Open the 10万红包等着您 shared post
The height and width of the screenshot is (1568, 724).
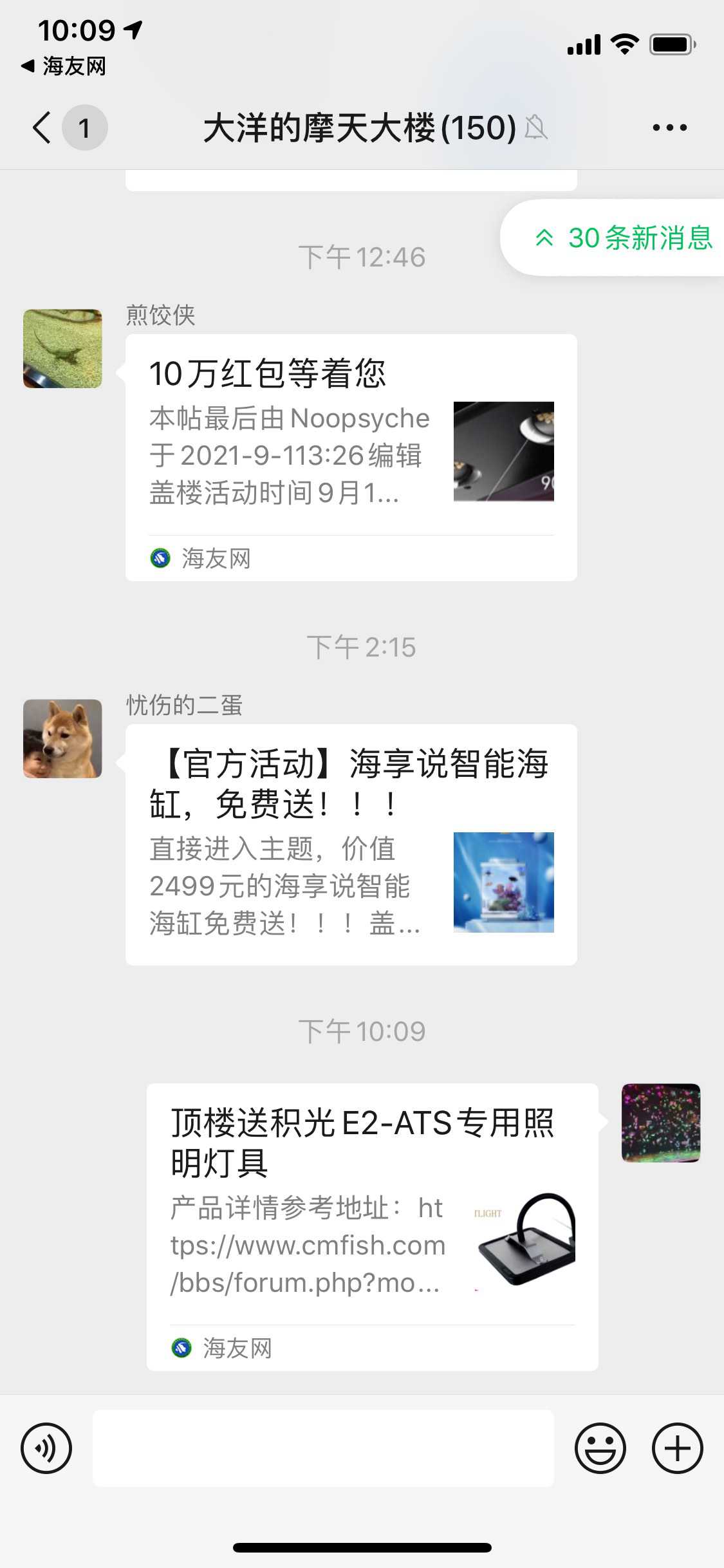(351, 451)
